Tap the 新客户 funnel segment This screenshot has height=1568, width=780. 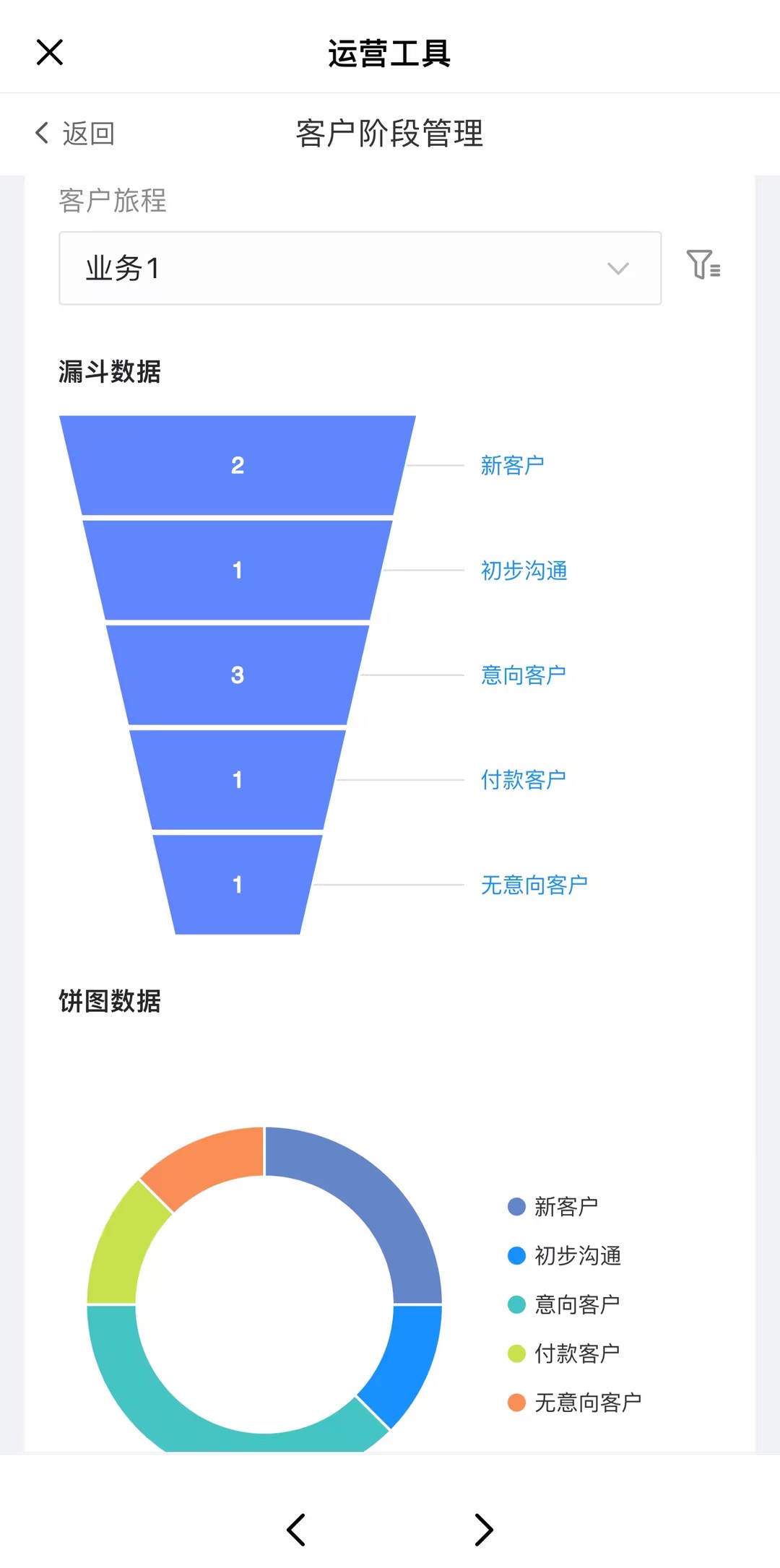click(x=238, y=465)
